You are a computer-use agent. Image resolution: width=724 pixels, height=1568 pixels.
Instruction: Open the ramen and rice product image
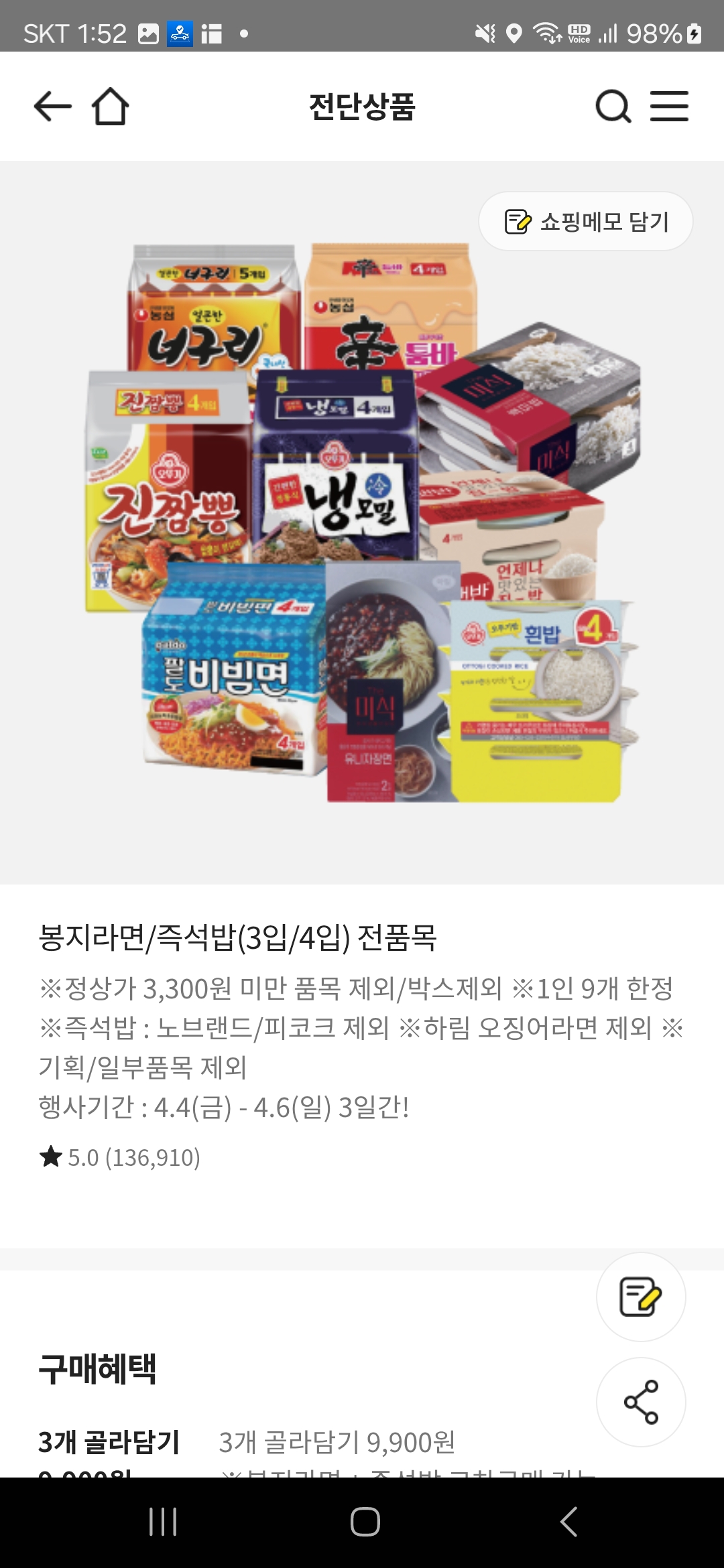click(362, 523)
